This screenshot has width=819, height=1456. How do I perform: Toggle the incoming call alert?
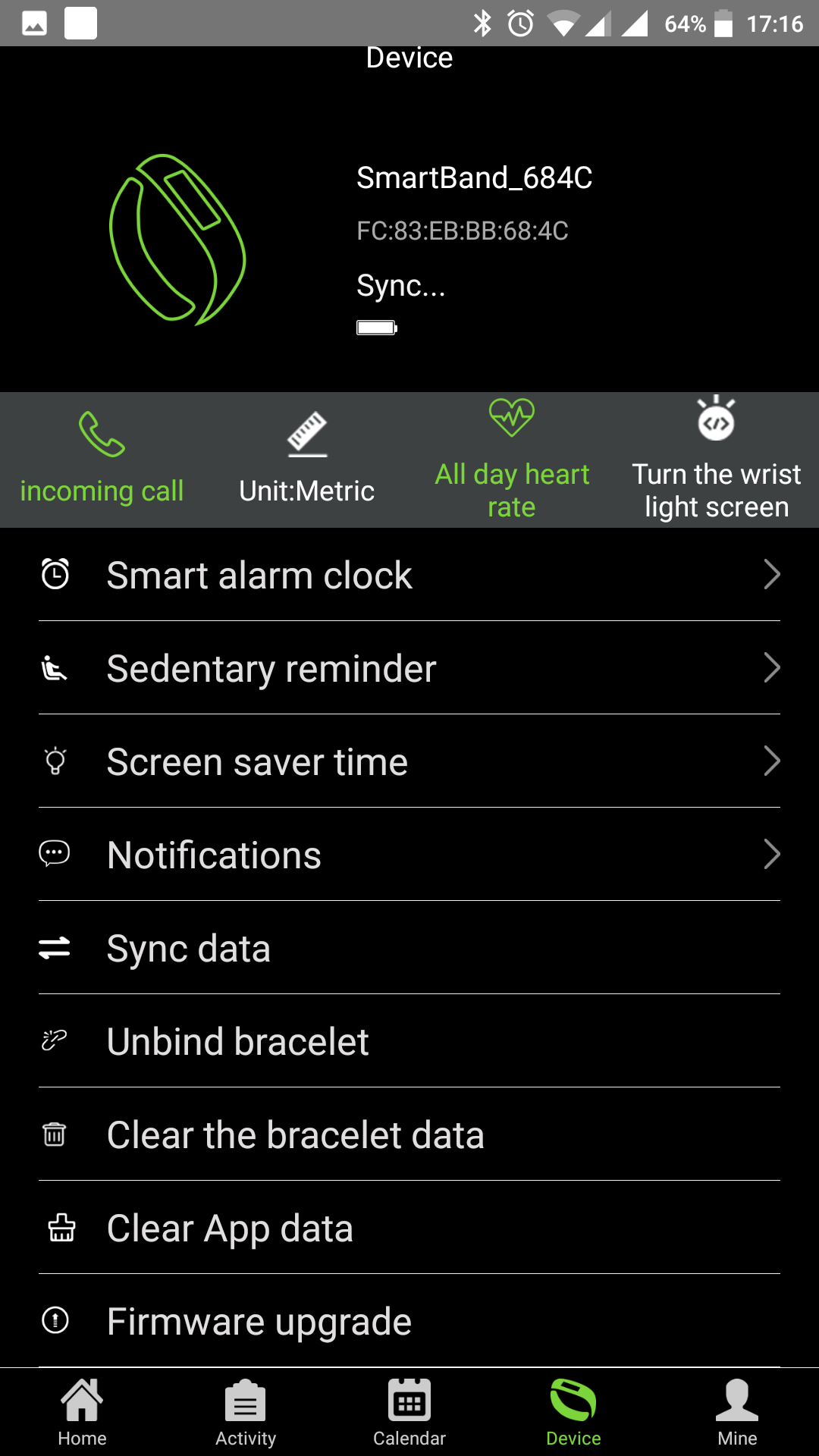tap(102, 460)
